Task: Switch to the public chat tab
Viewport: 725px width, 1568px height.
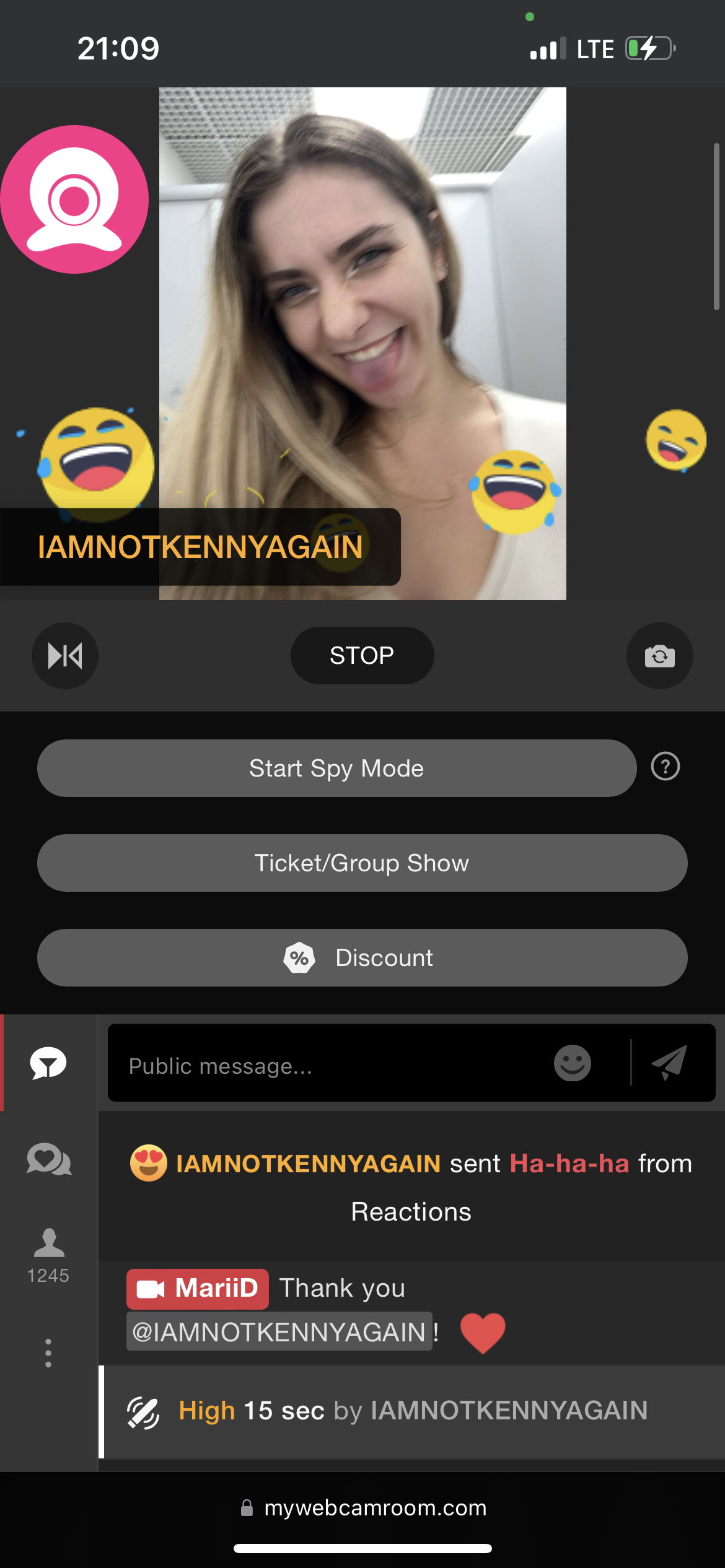Action: pyautogui.click(x=48, y=1063)
